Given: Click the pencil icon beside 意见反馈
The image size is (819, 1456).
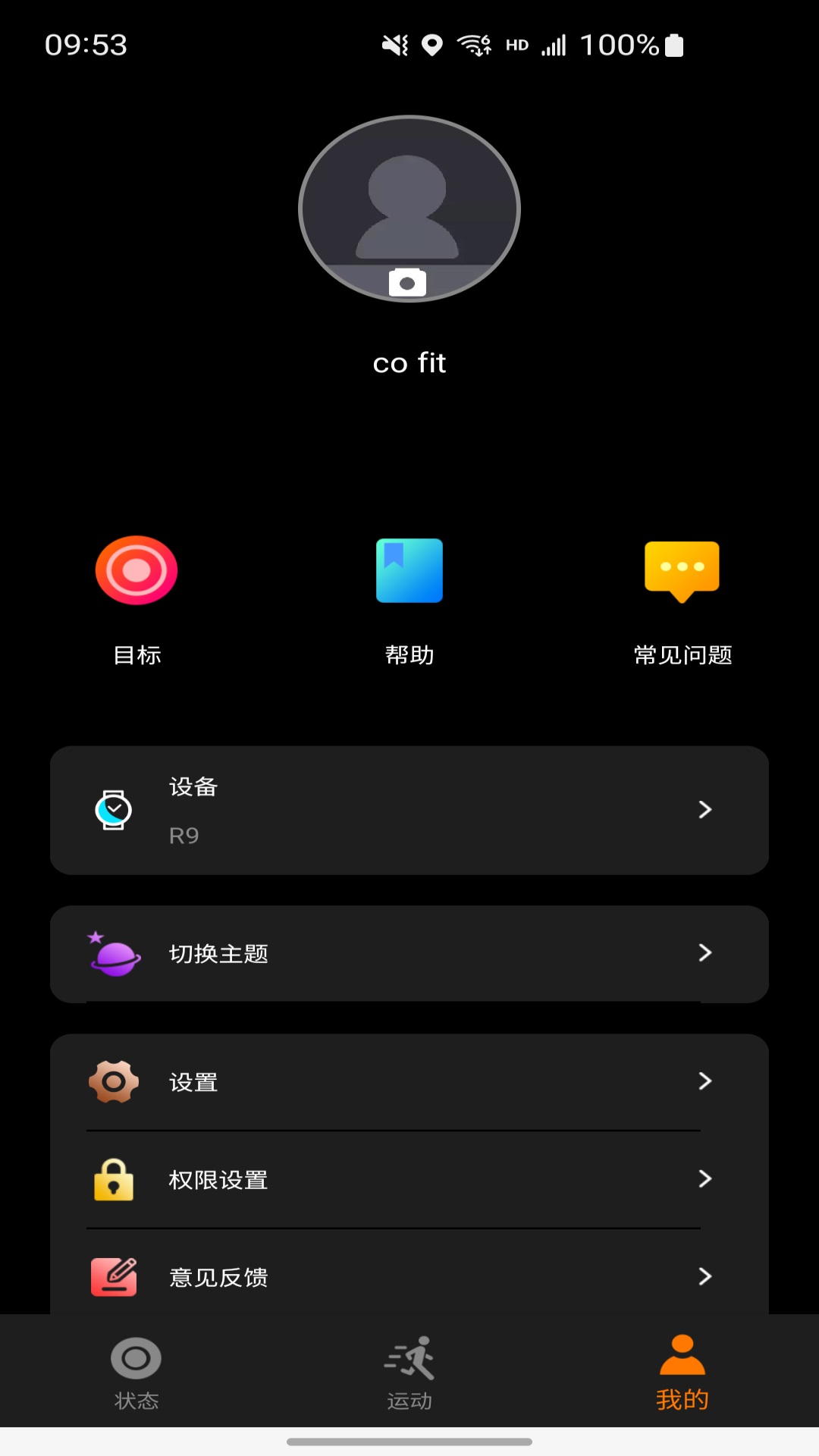Looking at the screenshot, I should (x=114, y=1277).
